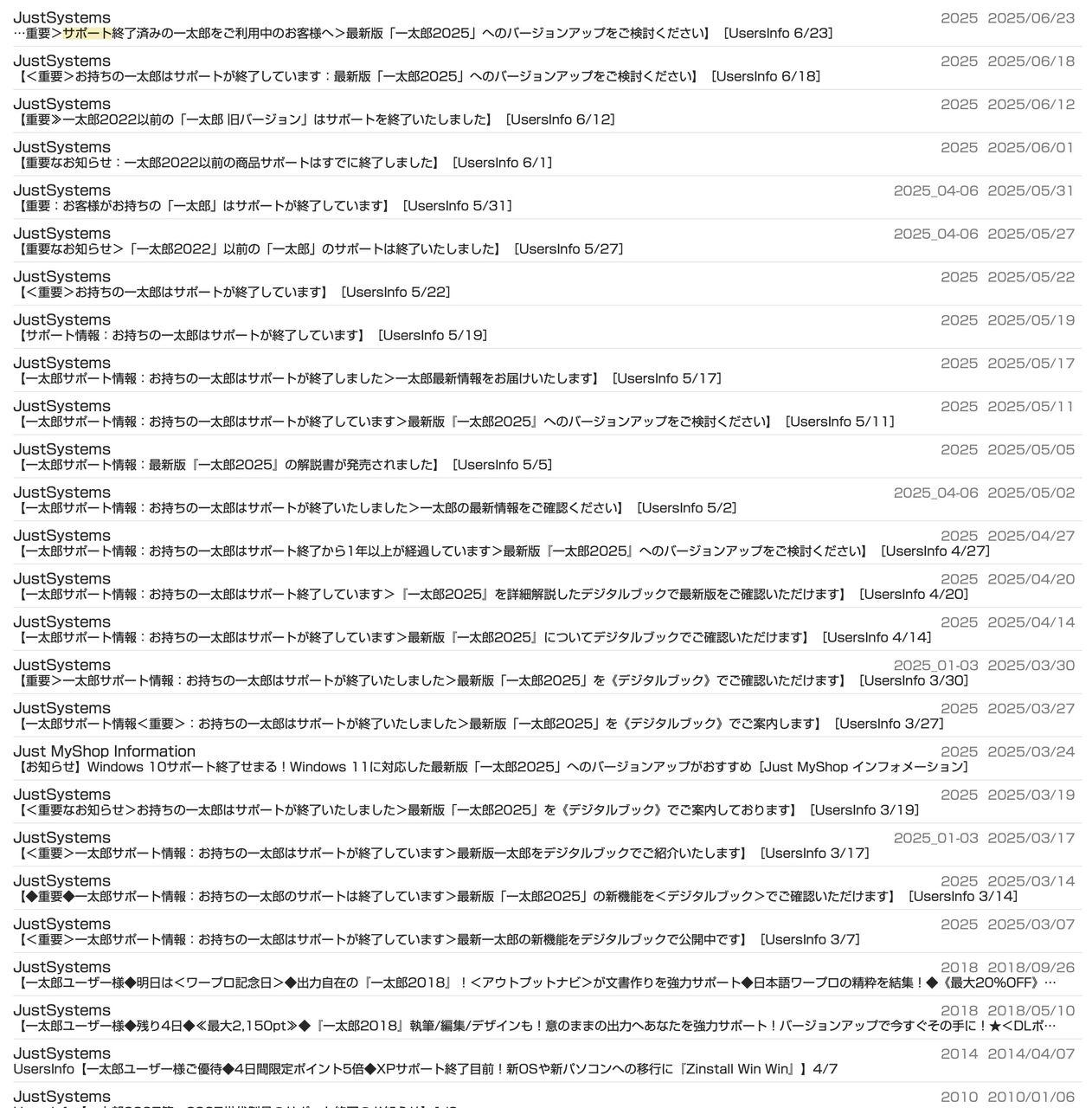Image resolution: width=1092 pixels, height=1108 pixels.
Task: Open the UsersInfo 6/18 message
Action: point(419,76)
